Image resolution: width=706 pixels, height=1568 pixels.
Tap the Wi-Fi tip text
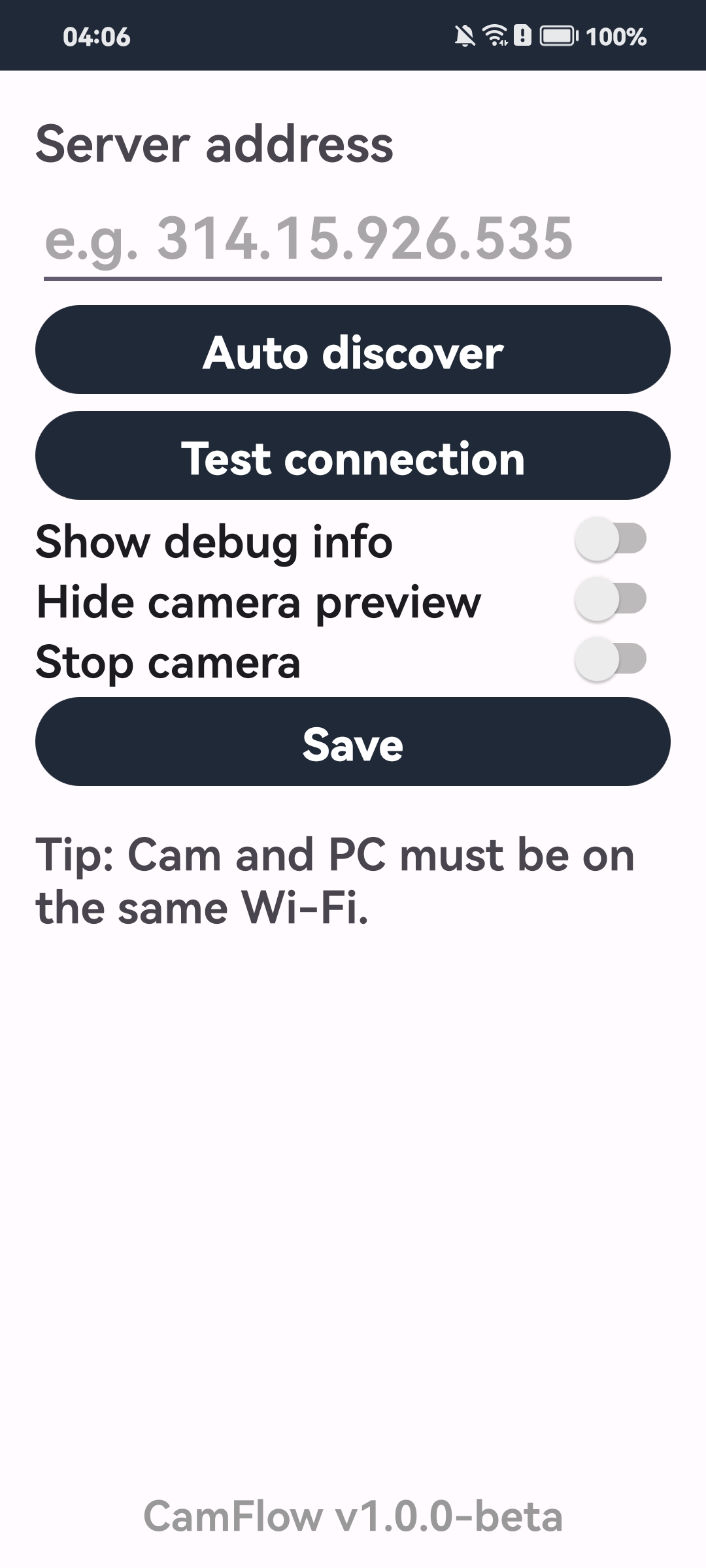[333, 879]
